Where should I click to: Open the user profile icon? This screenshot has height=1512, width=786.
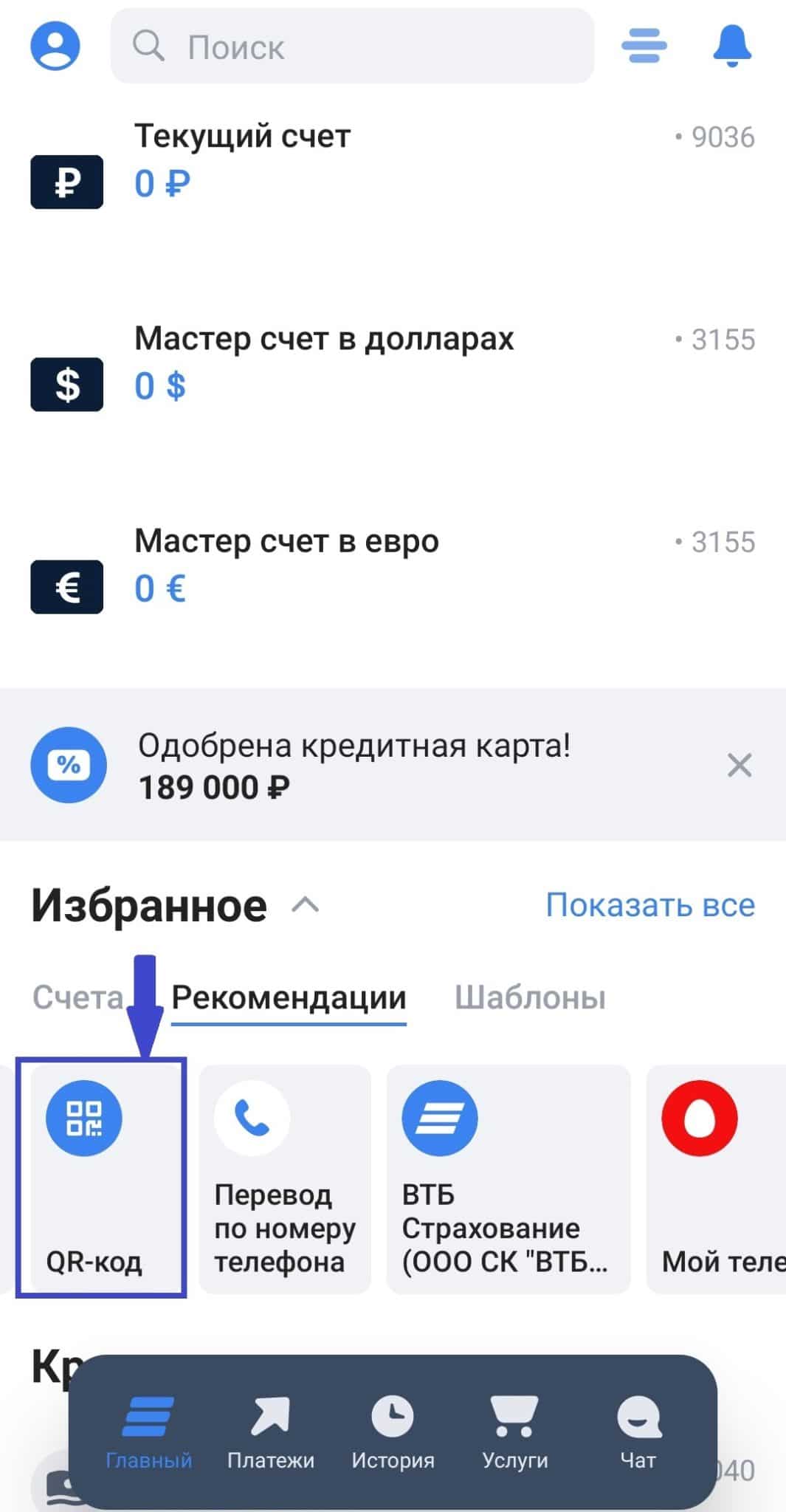[x=55, y=46]
